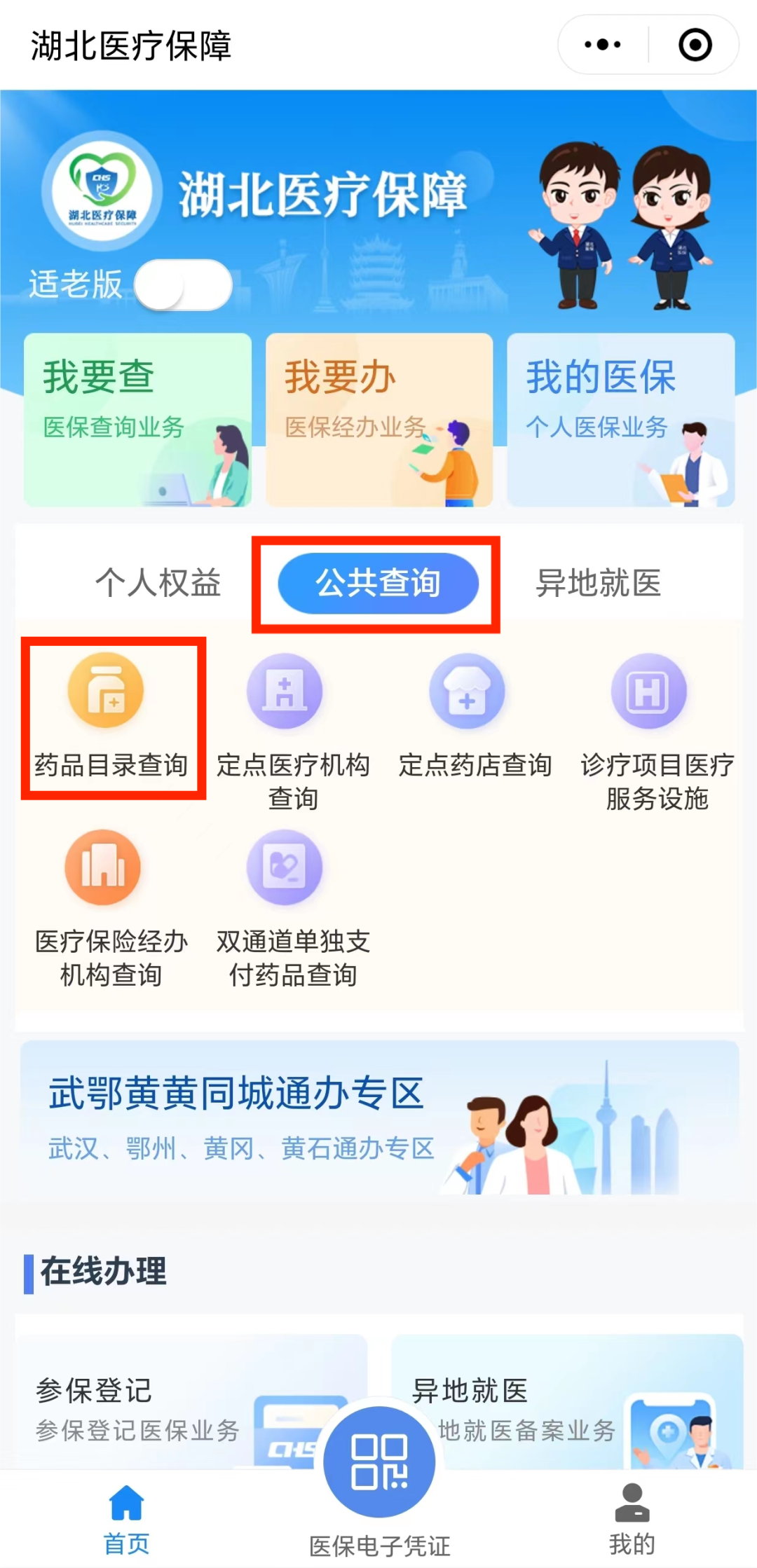Image resolution: width=757 pixels, height=1568 pixels.
Task: Open 诊疗项目医疗服务设施
Action: [x=656, y=729]
